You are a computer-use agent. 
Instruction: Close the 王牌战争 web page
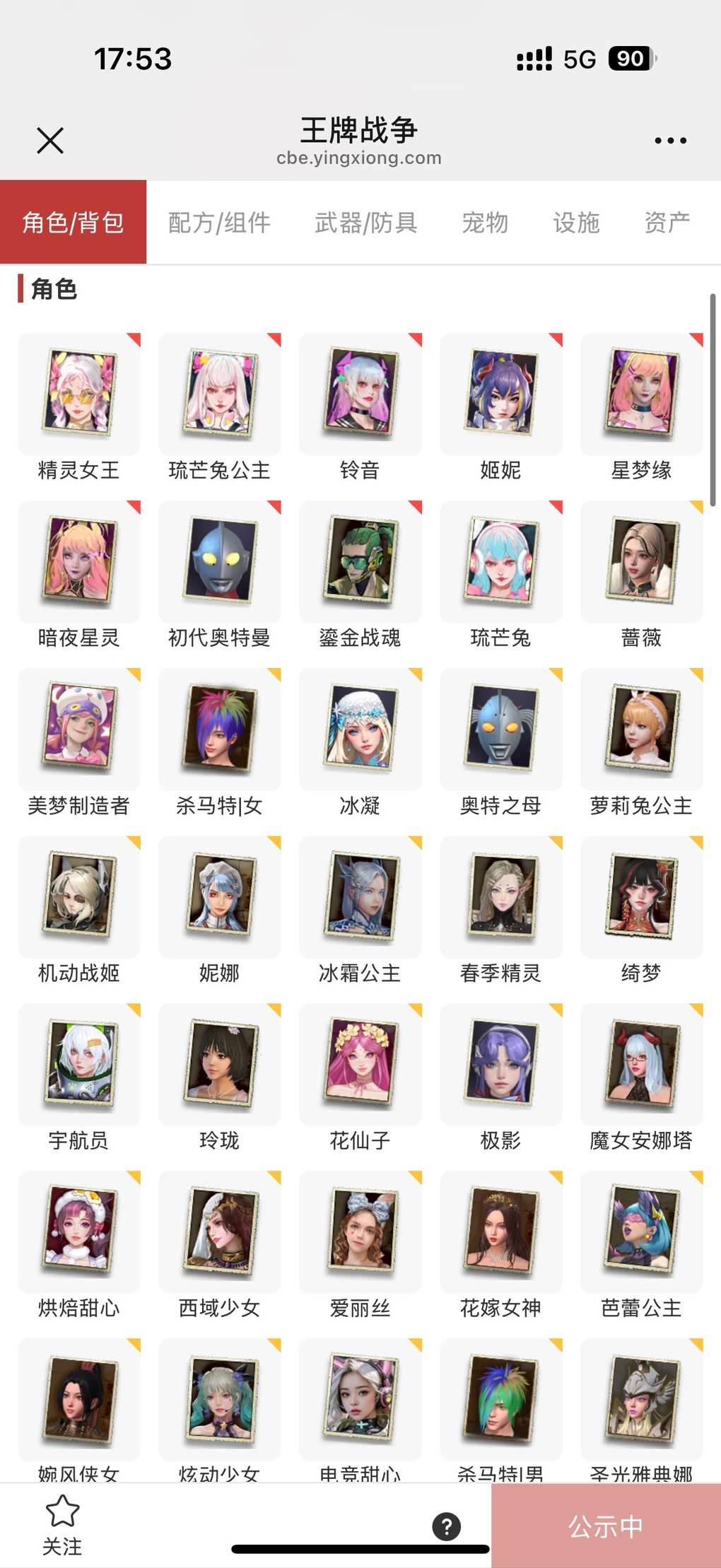coord(50,140)
